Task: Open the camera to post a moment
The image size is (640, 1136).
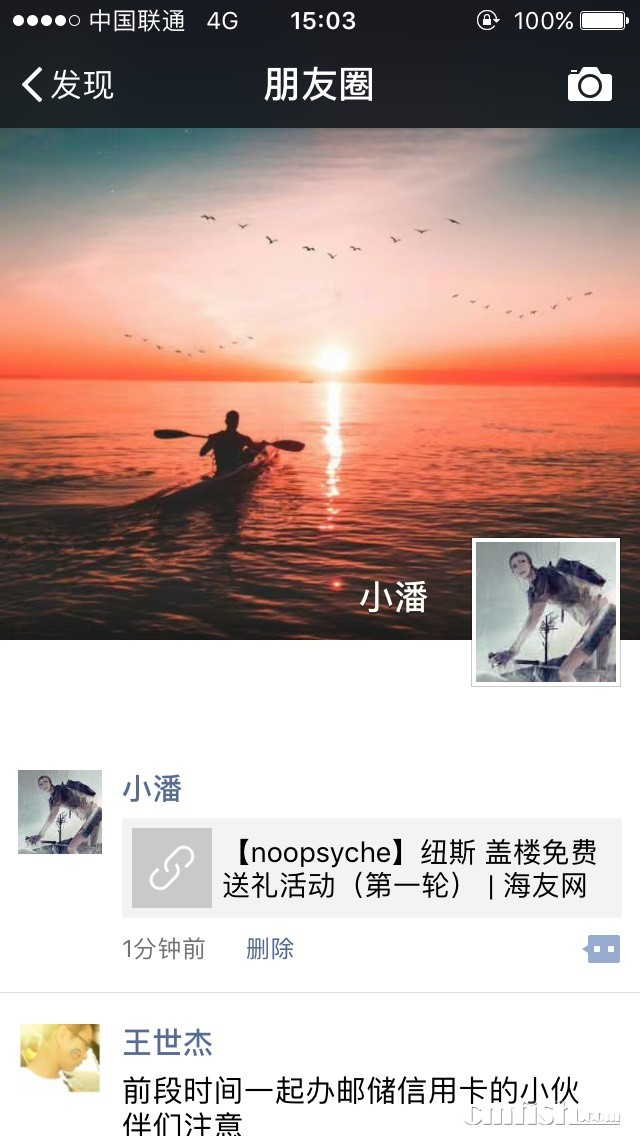Action: click(x=589, y=85)
